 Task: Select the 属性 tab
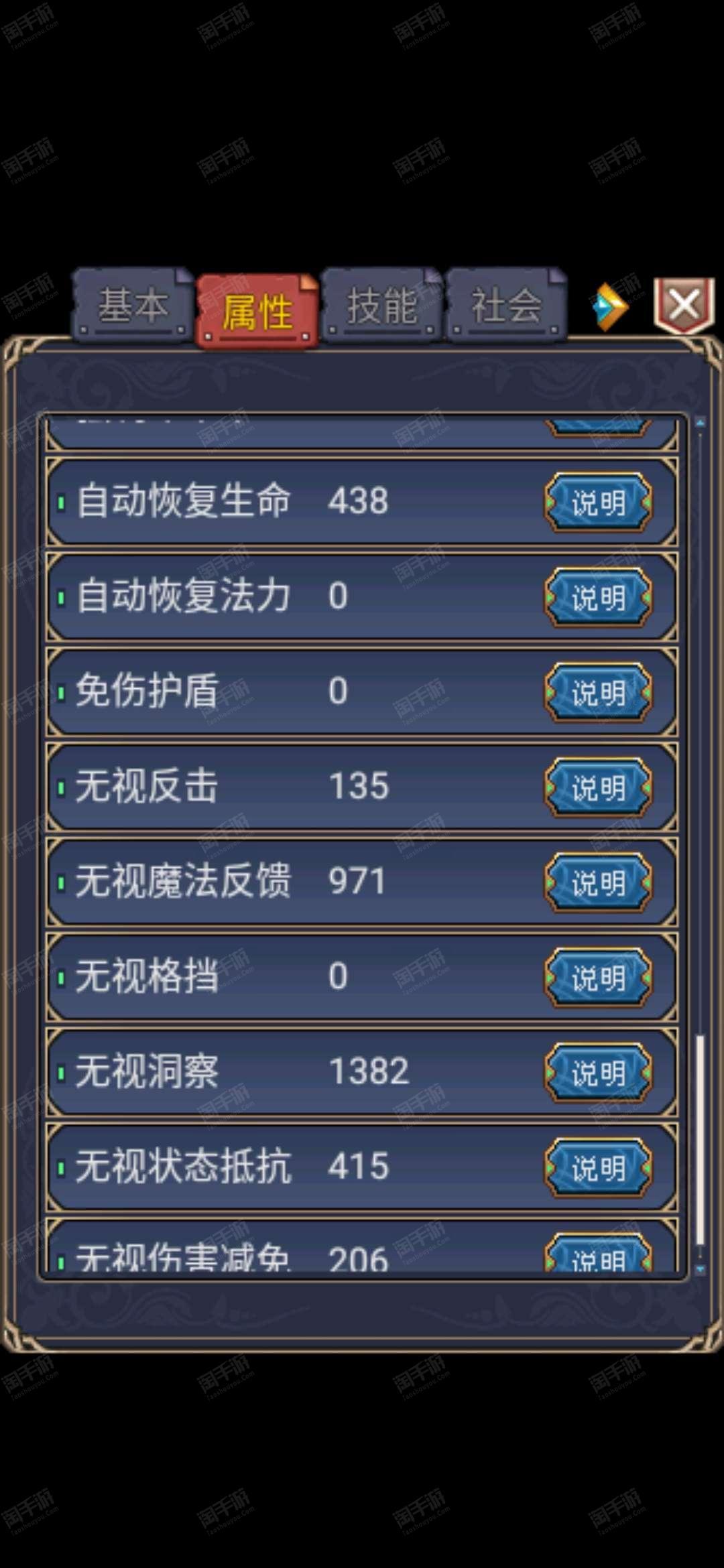point(257,310)
